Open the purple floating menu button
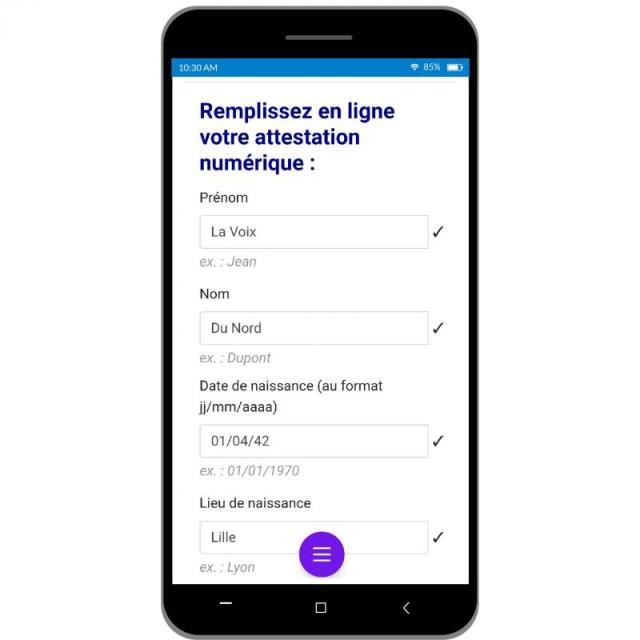This screenshot has width=640, height=640. [322, 555]
